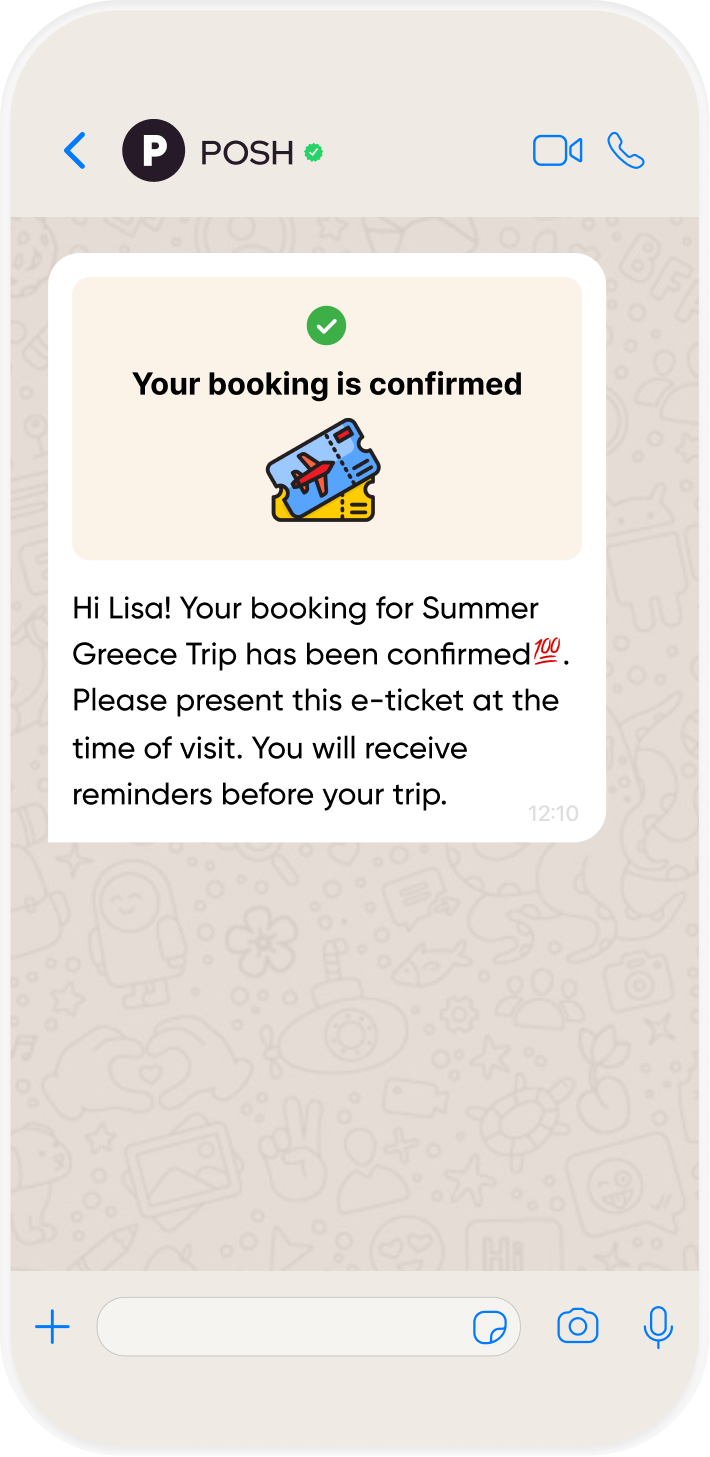Start a voice call with POSH
710x1457 pixels.
pyautogui.click(x=626, y=151)
